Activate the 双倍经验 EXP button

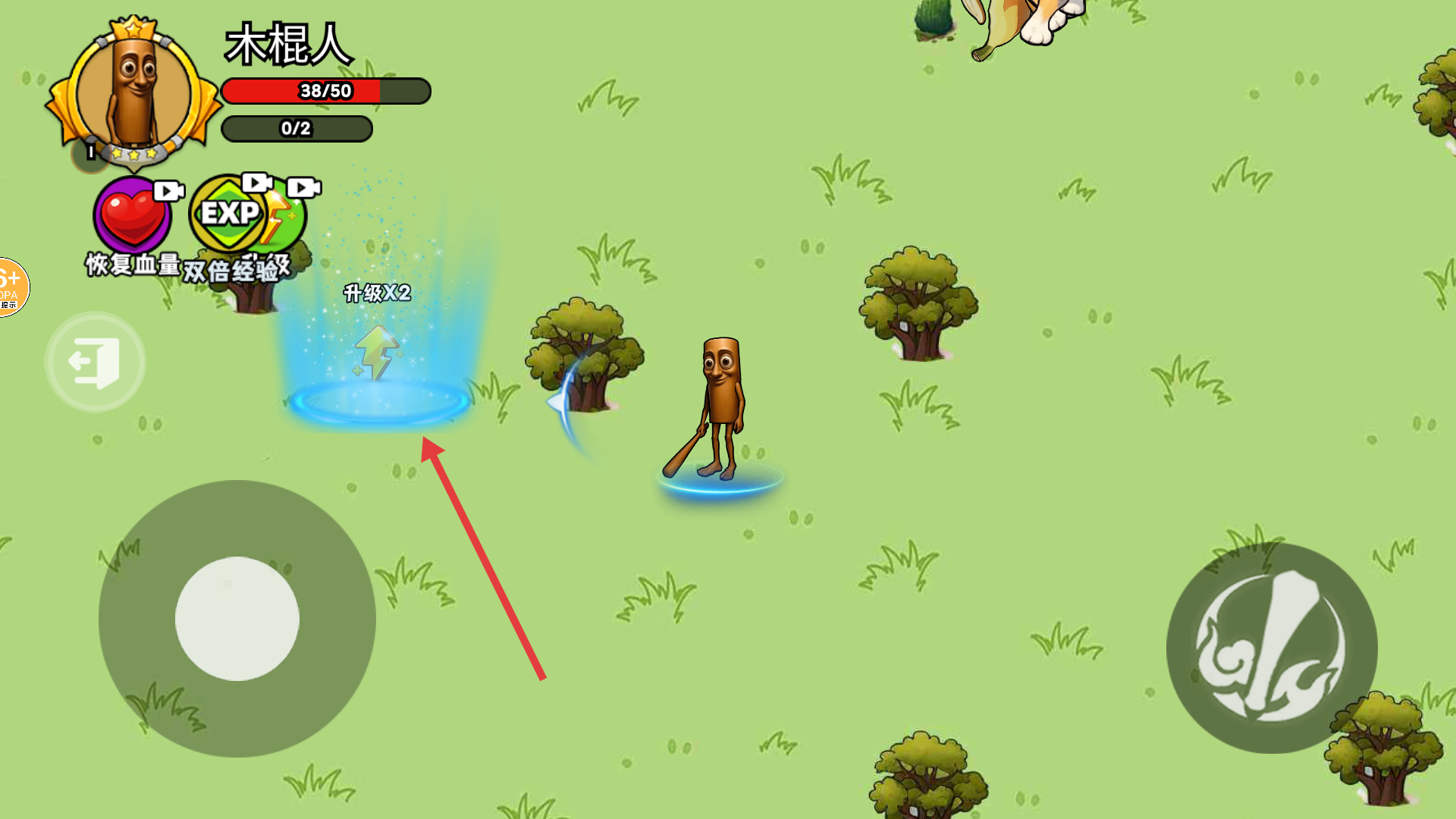point(227,214)
